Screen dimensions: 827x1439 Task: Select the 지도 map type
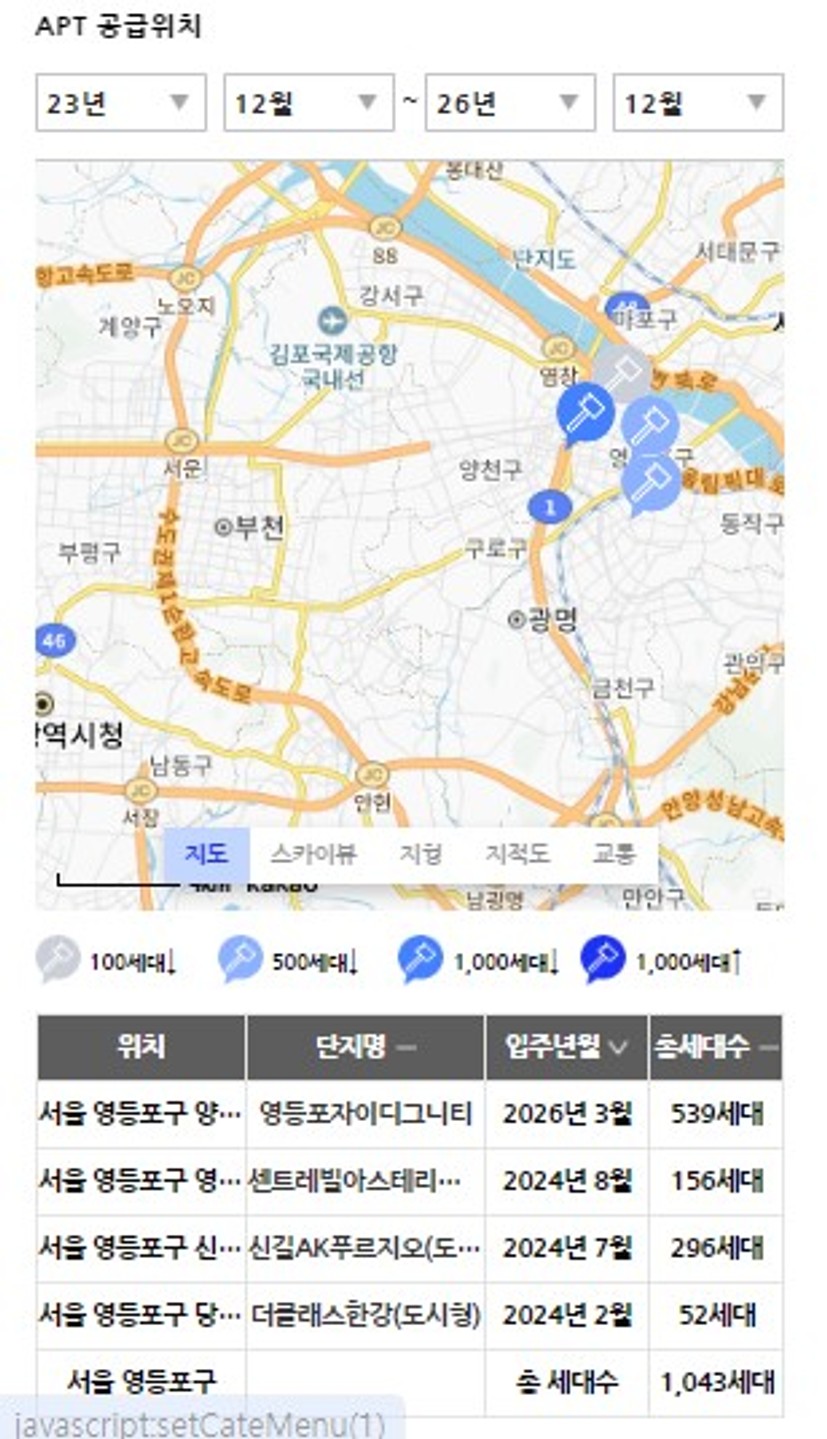click(x=206, y=855)
